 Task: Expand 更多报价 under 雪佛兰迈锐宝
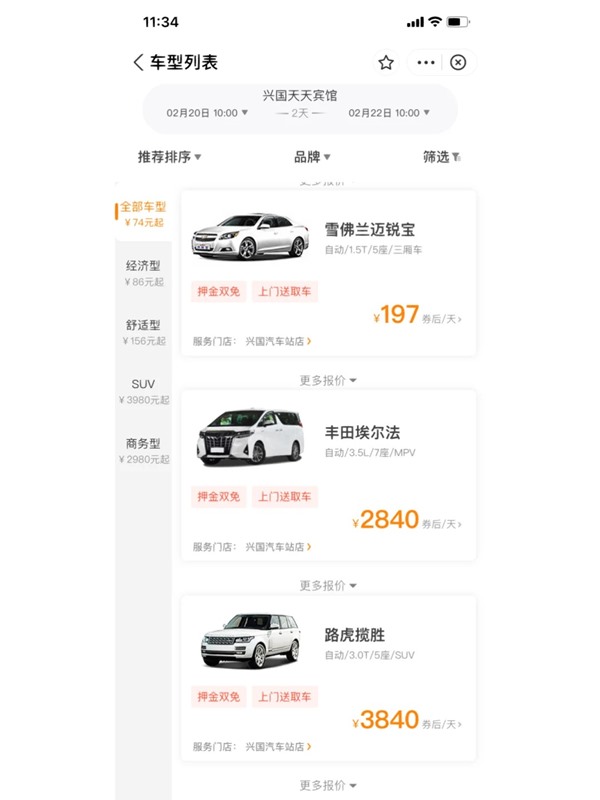328,380
